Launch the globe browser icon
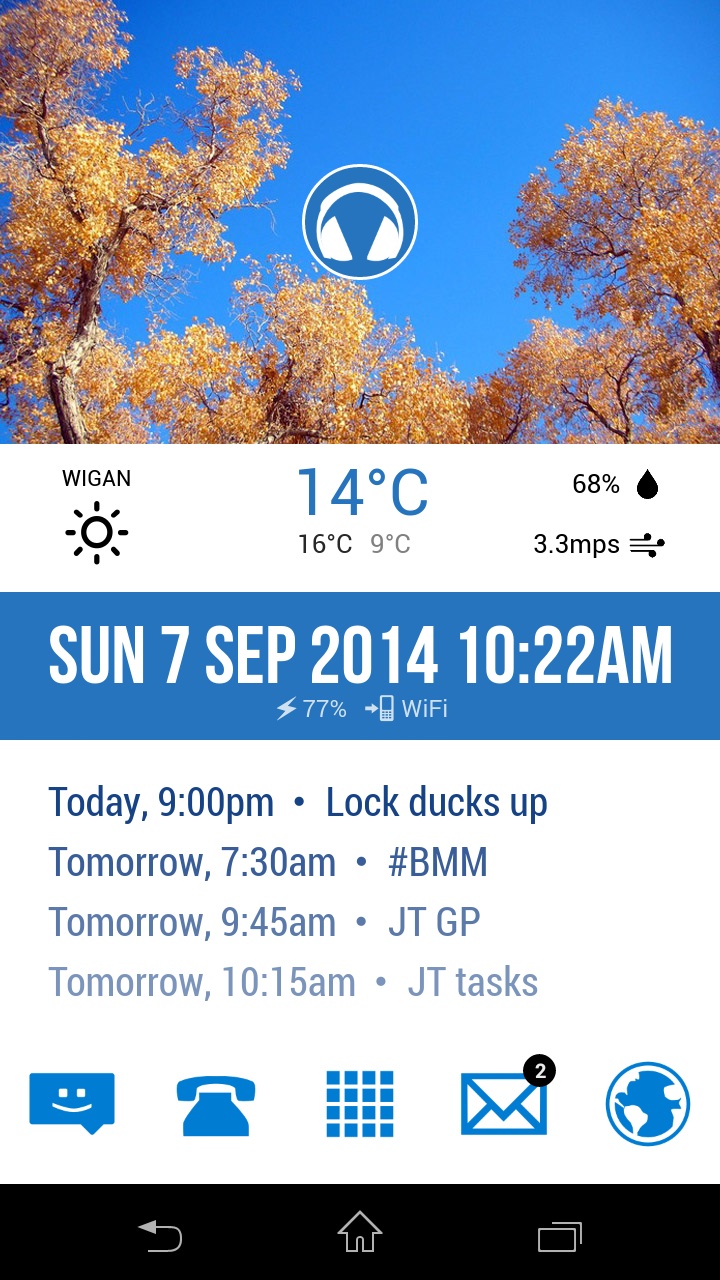The image size is (720, 1280). coord(648,1104)
